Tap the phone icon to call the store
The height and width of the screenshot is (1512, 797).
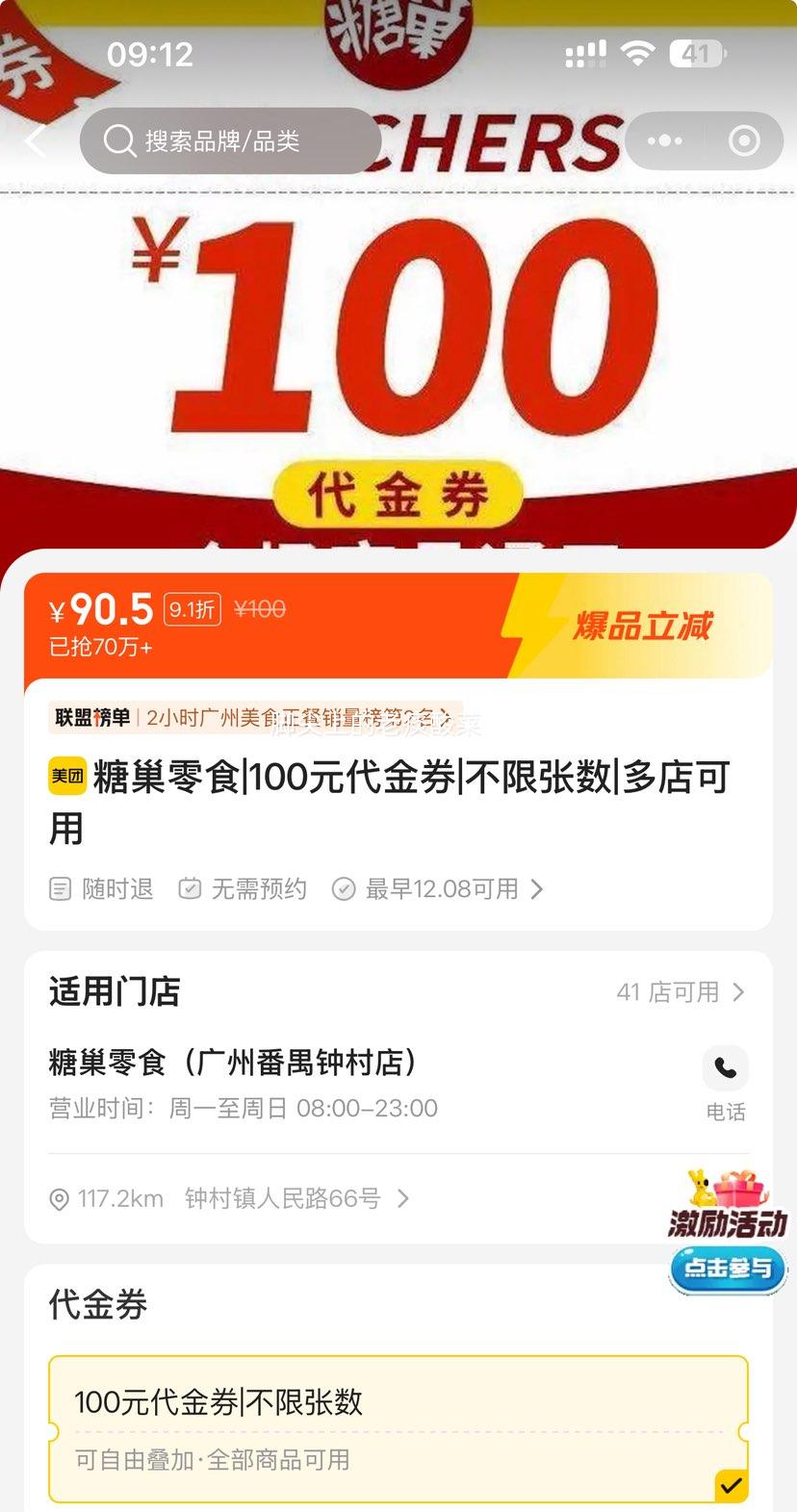[723, 1068]
